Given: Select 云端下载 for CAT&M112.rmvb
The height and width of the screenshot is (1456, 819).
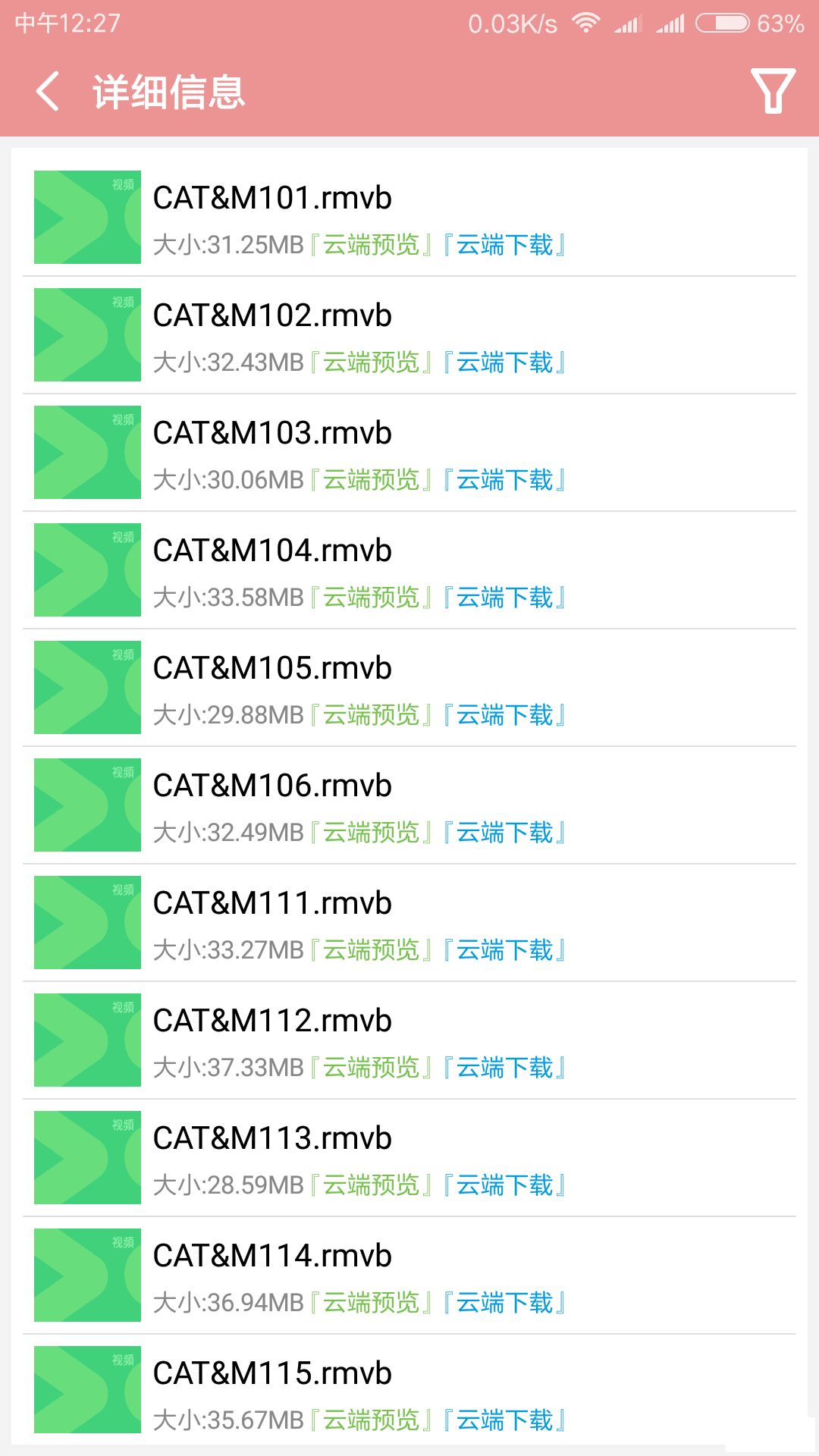Looking at the screenshot, I should [505, 1068].
